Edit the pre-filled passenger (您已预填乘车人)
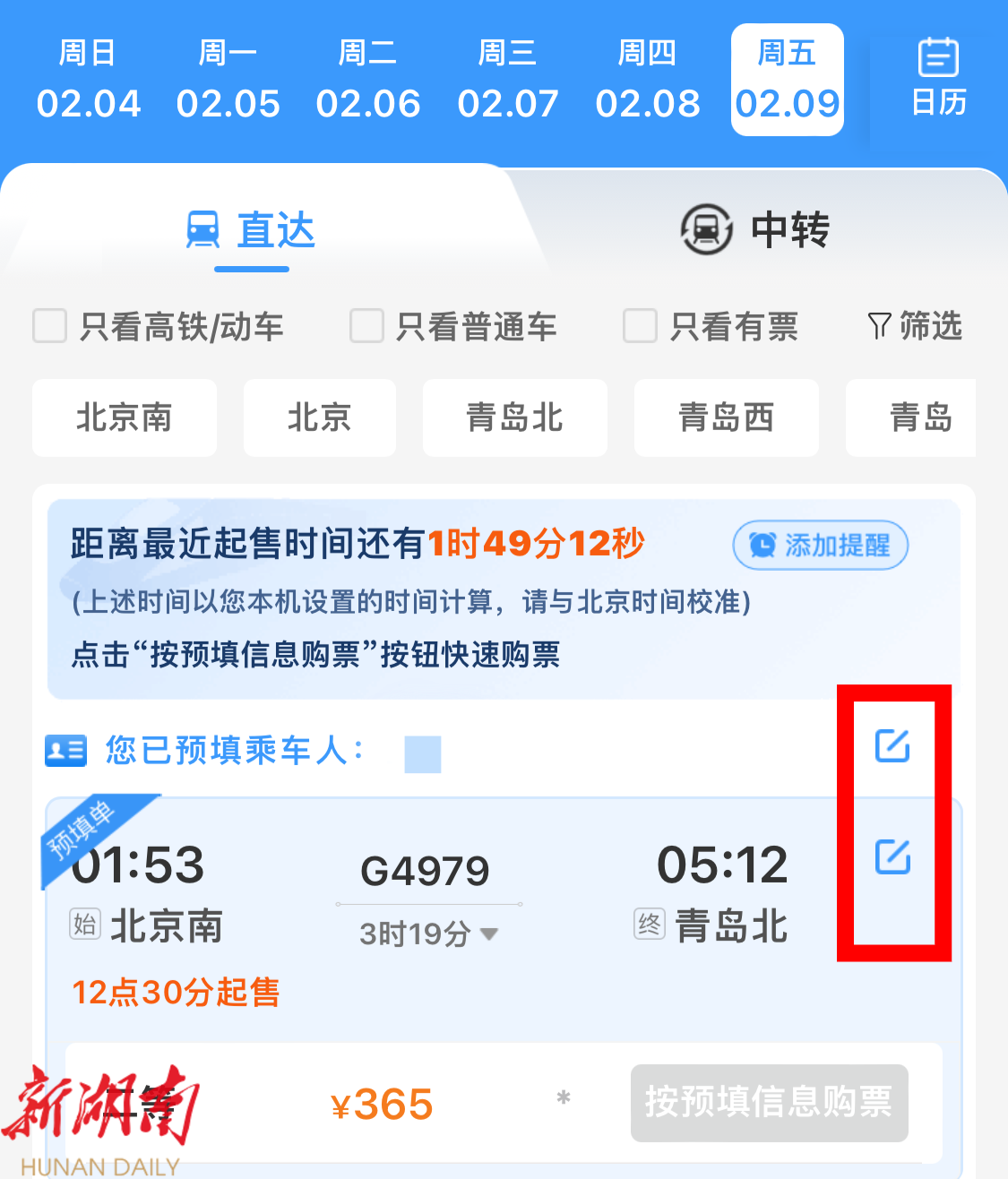 point(892,745)
